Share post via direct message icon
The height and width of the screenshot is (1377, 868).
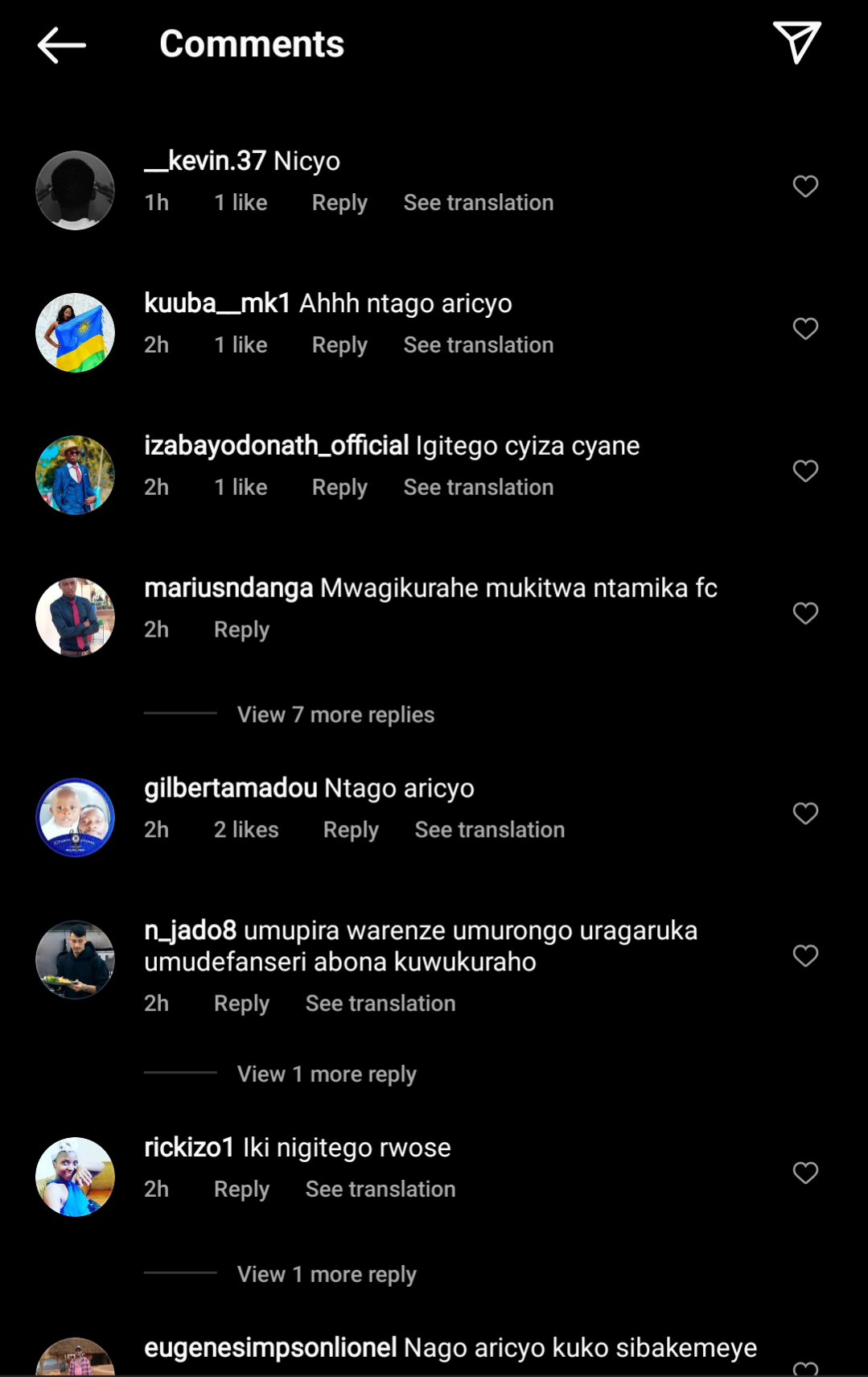(796, 43)
